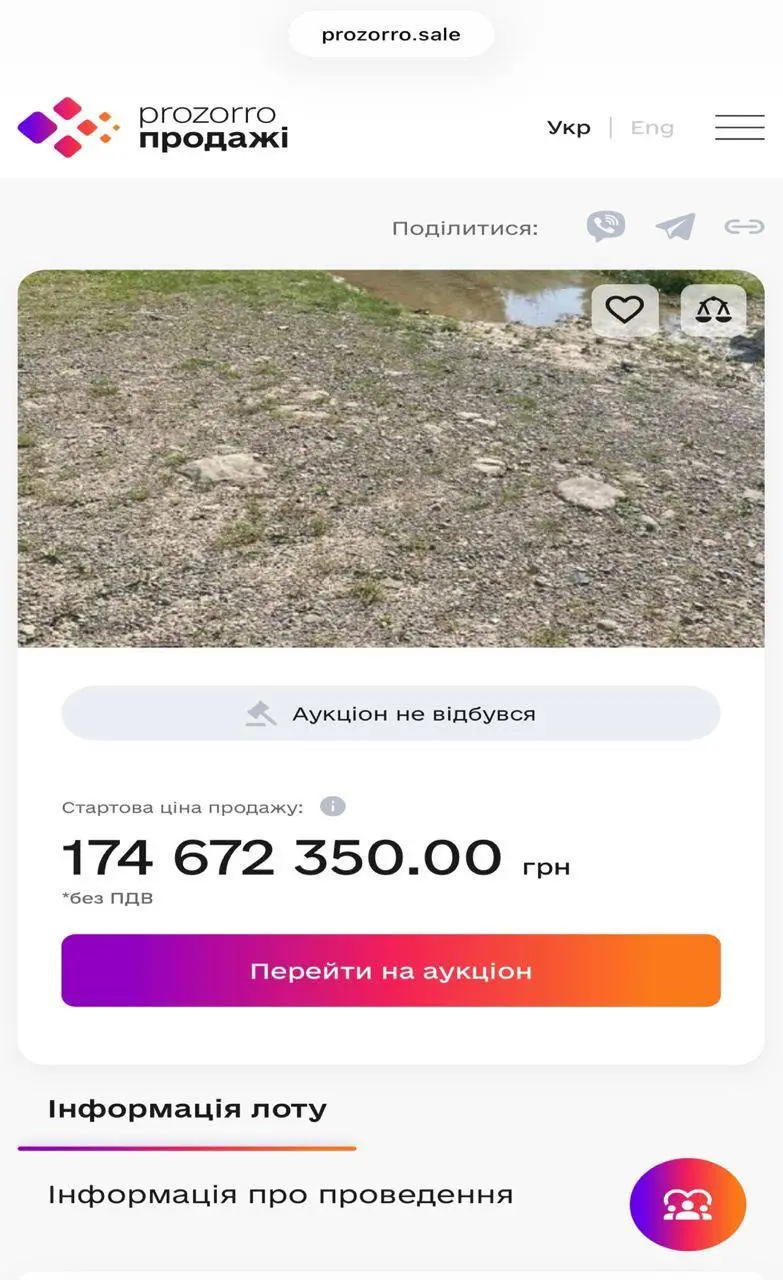
Task: Add the lot to favorites
Action: (625, 310)
